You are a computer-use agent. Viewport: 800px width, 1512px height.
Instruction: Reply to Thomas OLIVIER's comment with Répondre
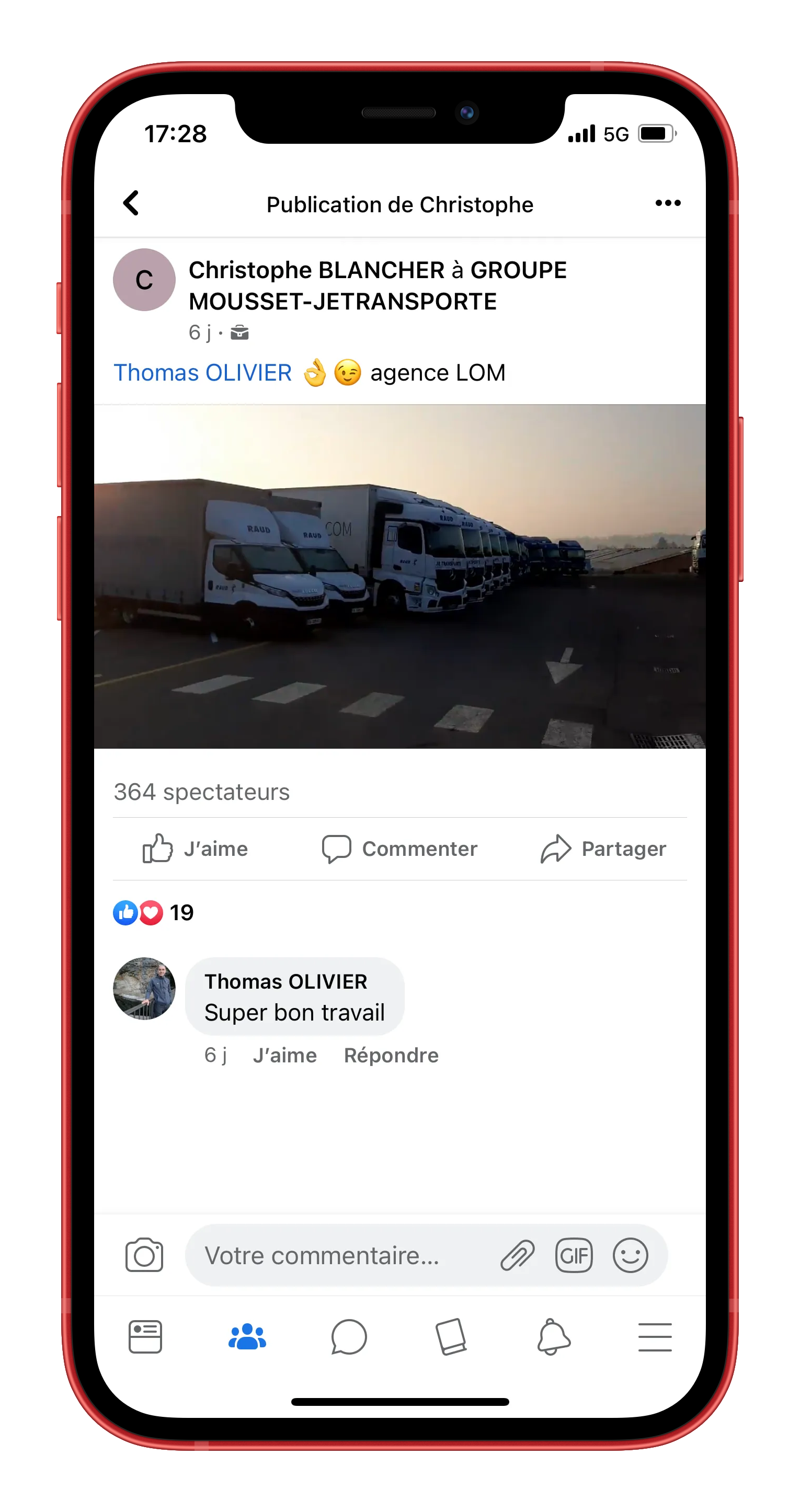(x=391, y=1056)
